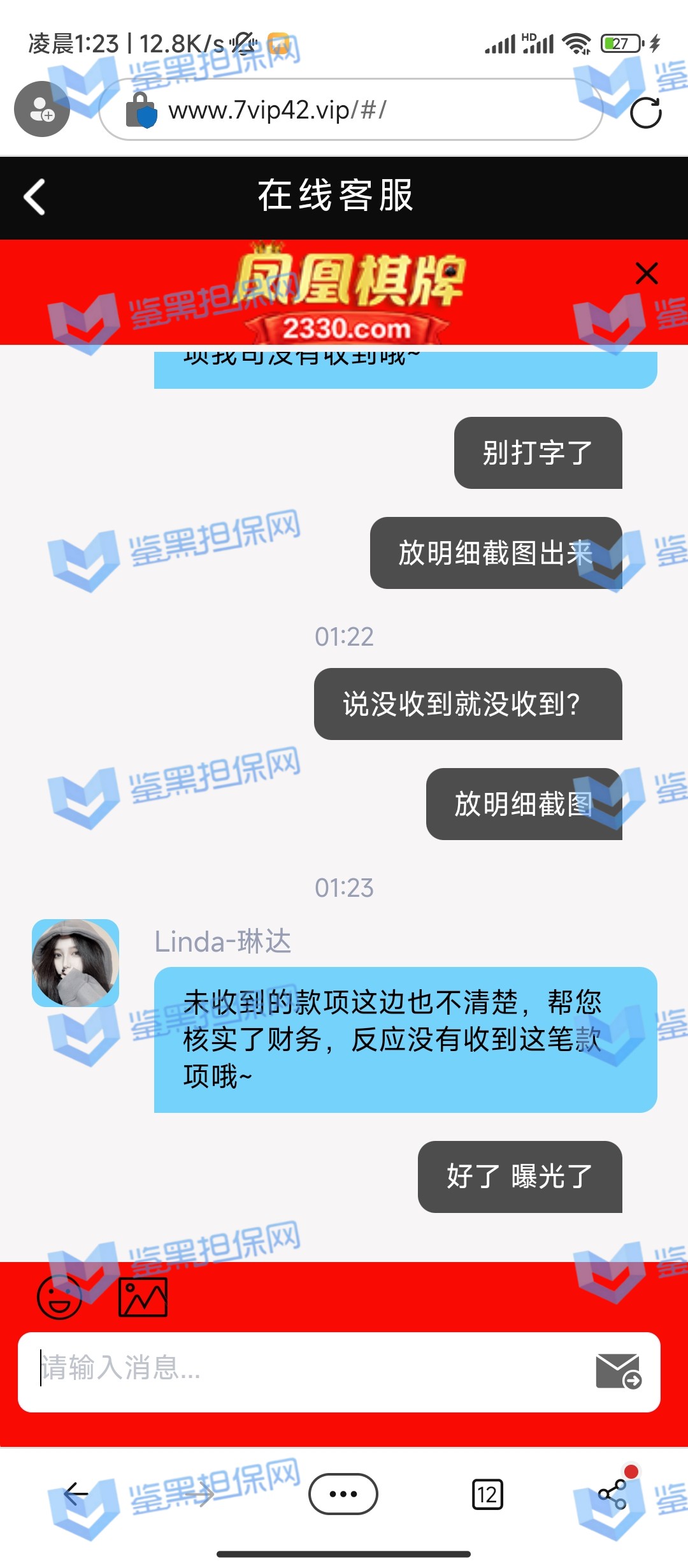This screenshot has width=688, height=1568.
Task: Go back in the browser toolbar
Action: coord(76,1493)
